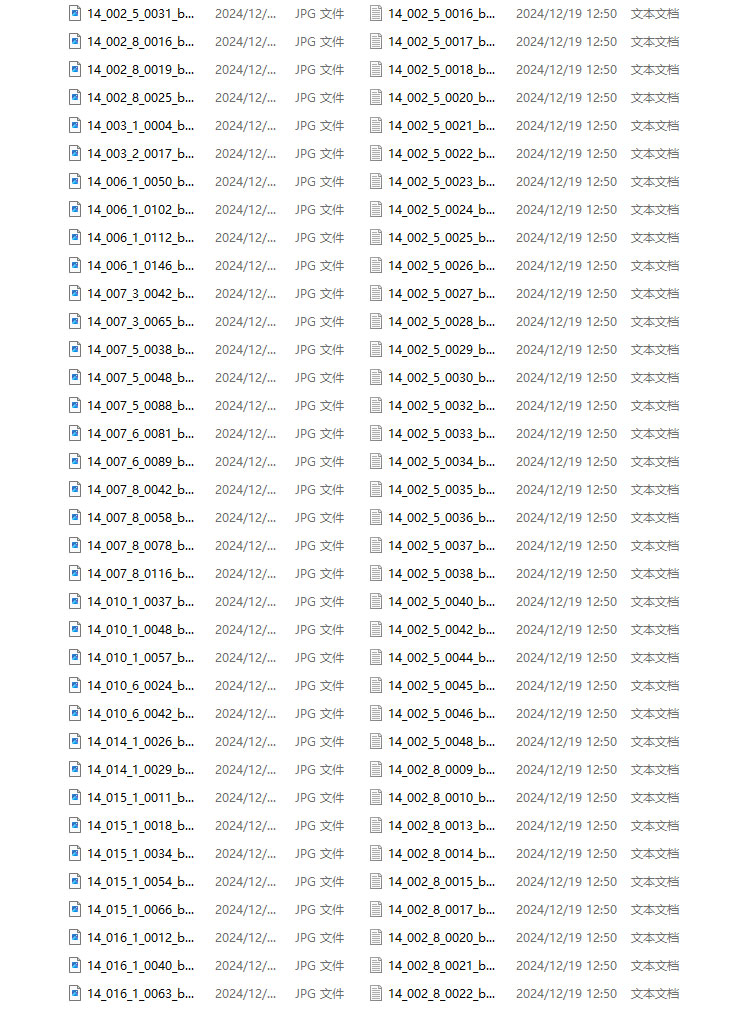Select text document 14_002_5_0038_b
This screenshot has height=1009, width=750.
[441, 574]
